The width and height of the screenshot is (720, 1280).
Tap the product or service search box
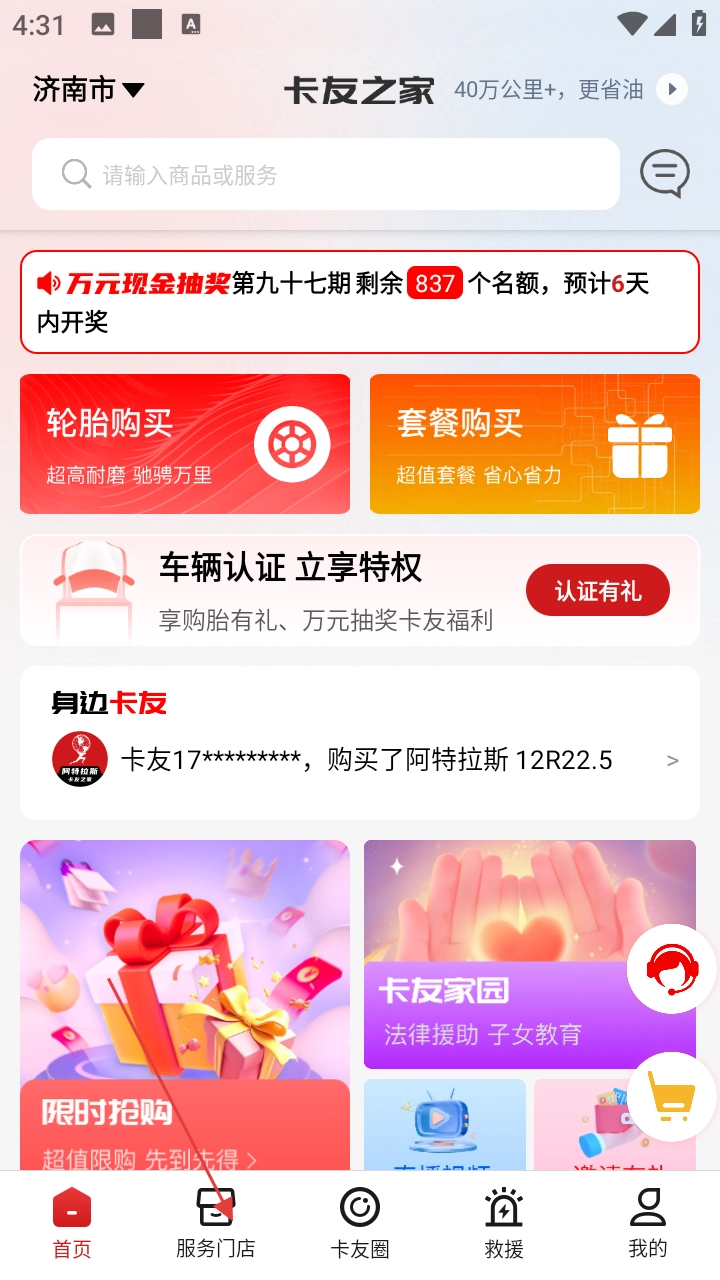(326, 175)
